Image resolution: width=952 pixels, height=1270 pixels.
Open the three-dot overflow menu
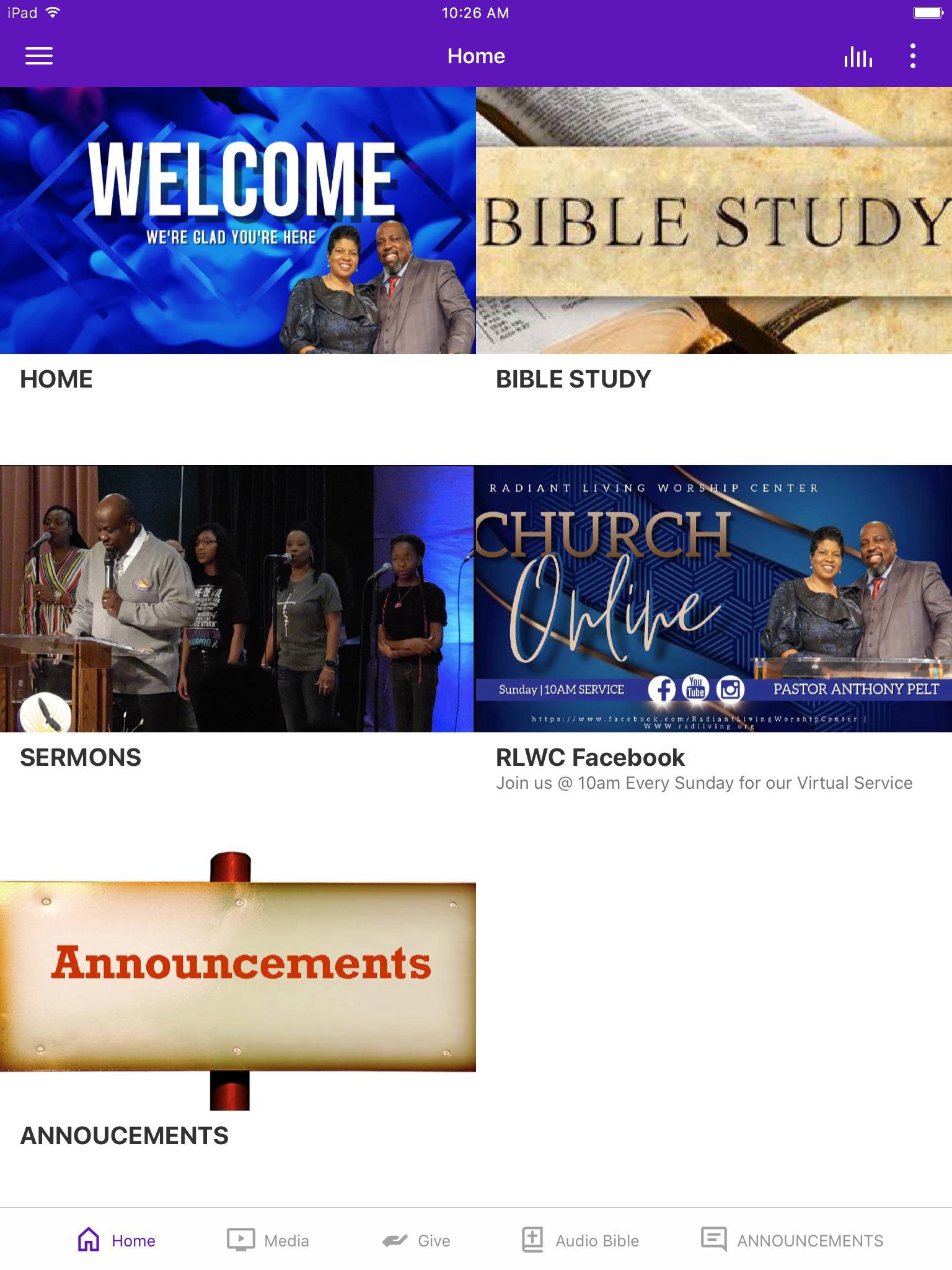912,56
